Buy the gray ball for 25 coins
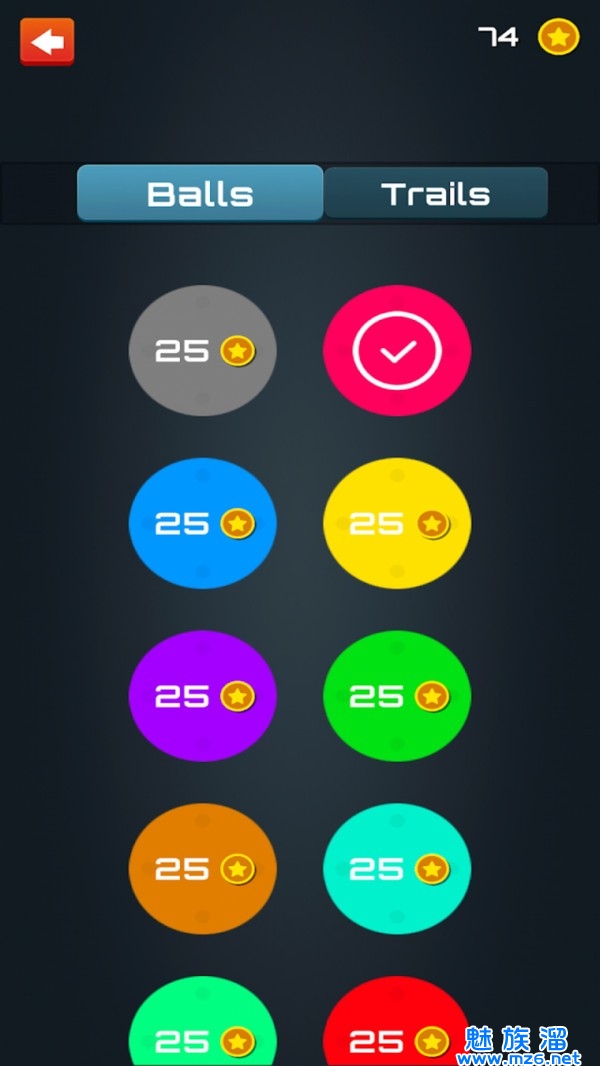 click(203, 351)
